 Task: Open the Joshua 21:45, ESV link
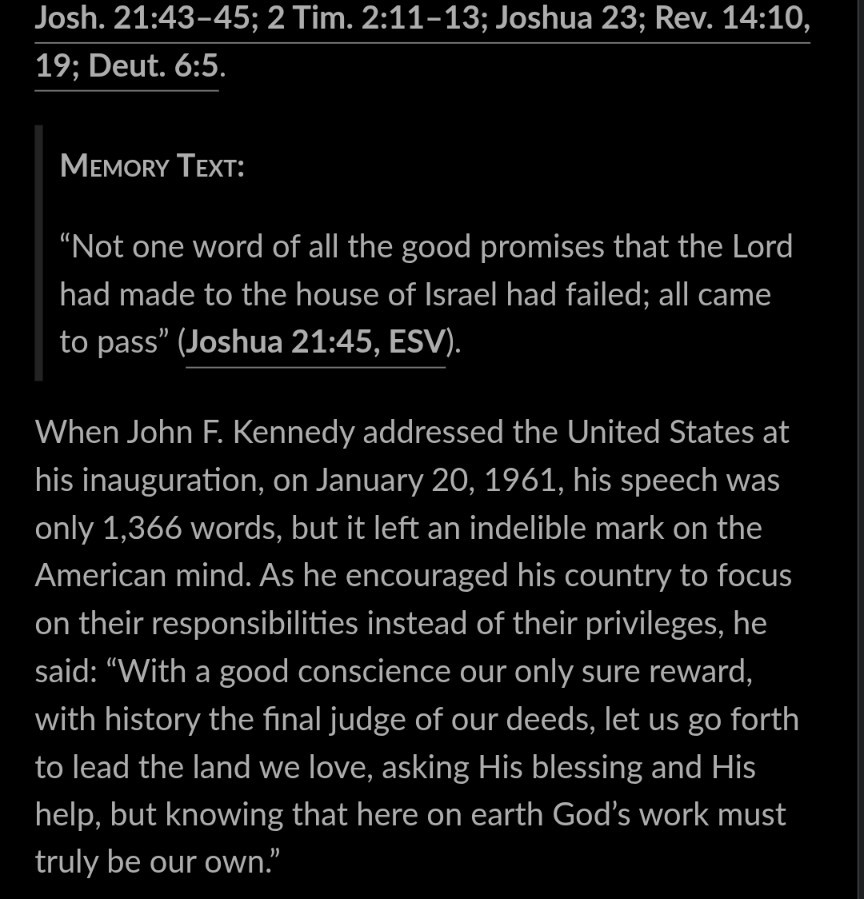(315, 342)
